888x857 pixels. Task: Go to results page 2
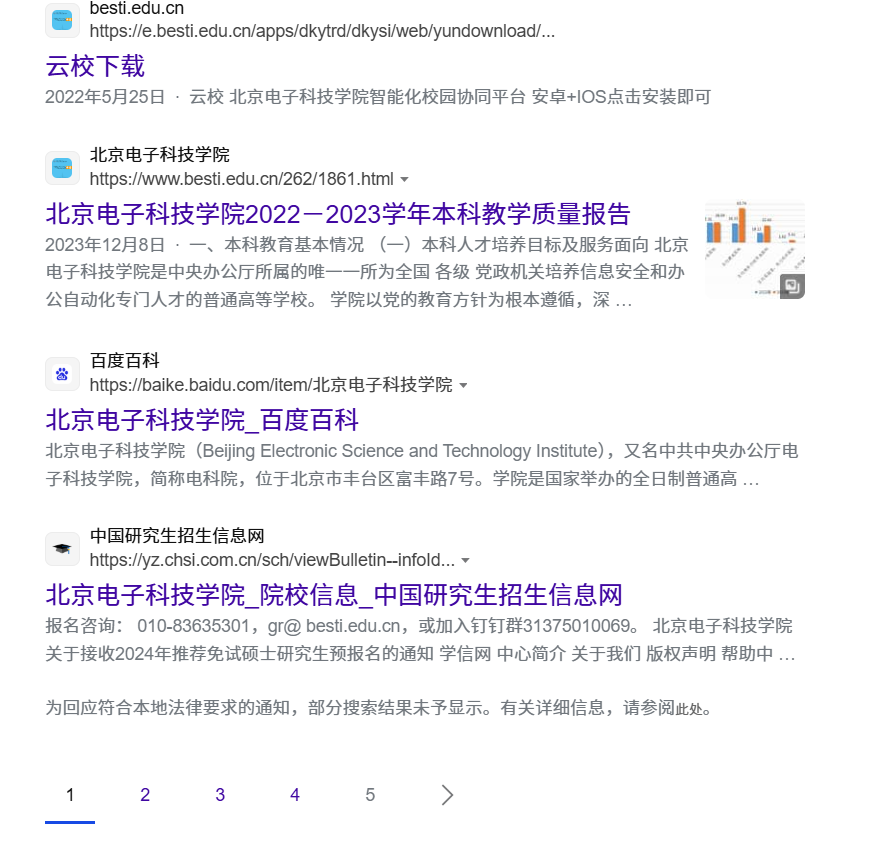(x=145, y=795)
